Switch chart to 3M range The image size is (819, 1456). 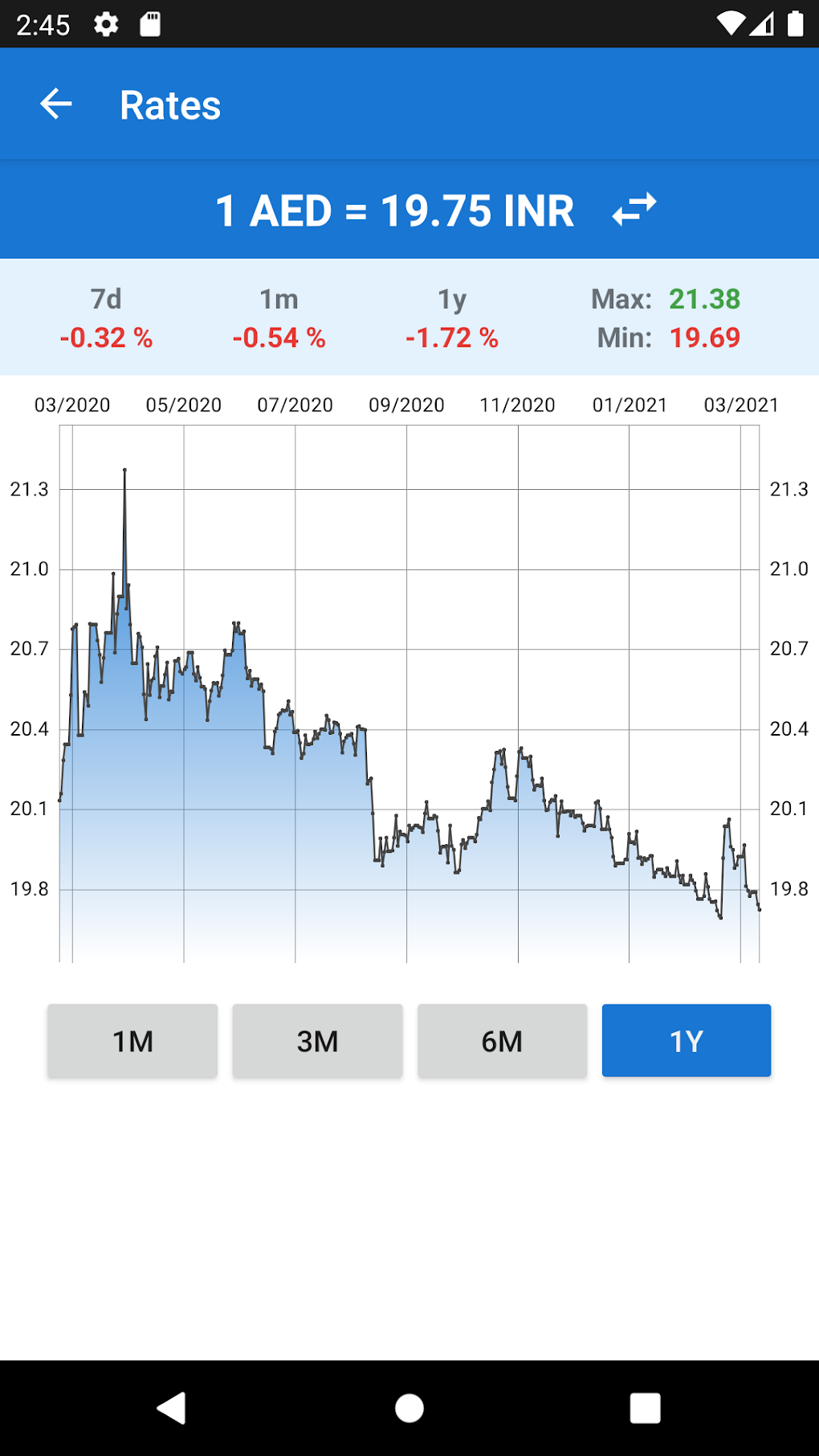[317, 1041]
